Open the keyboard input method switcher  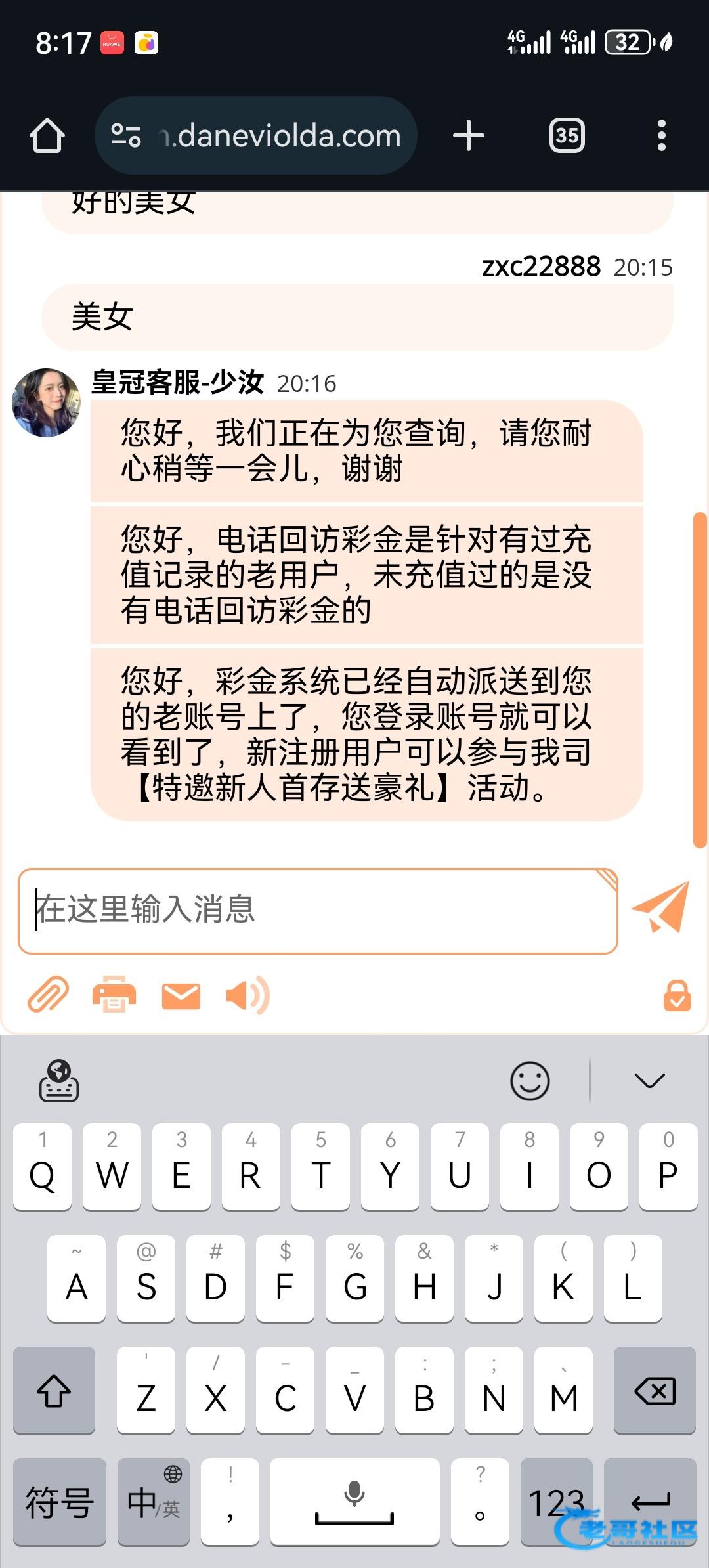click(x=59, y=1081)
